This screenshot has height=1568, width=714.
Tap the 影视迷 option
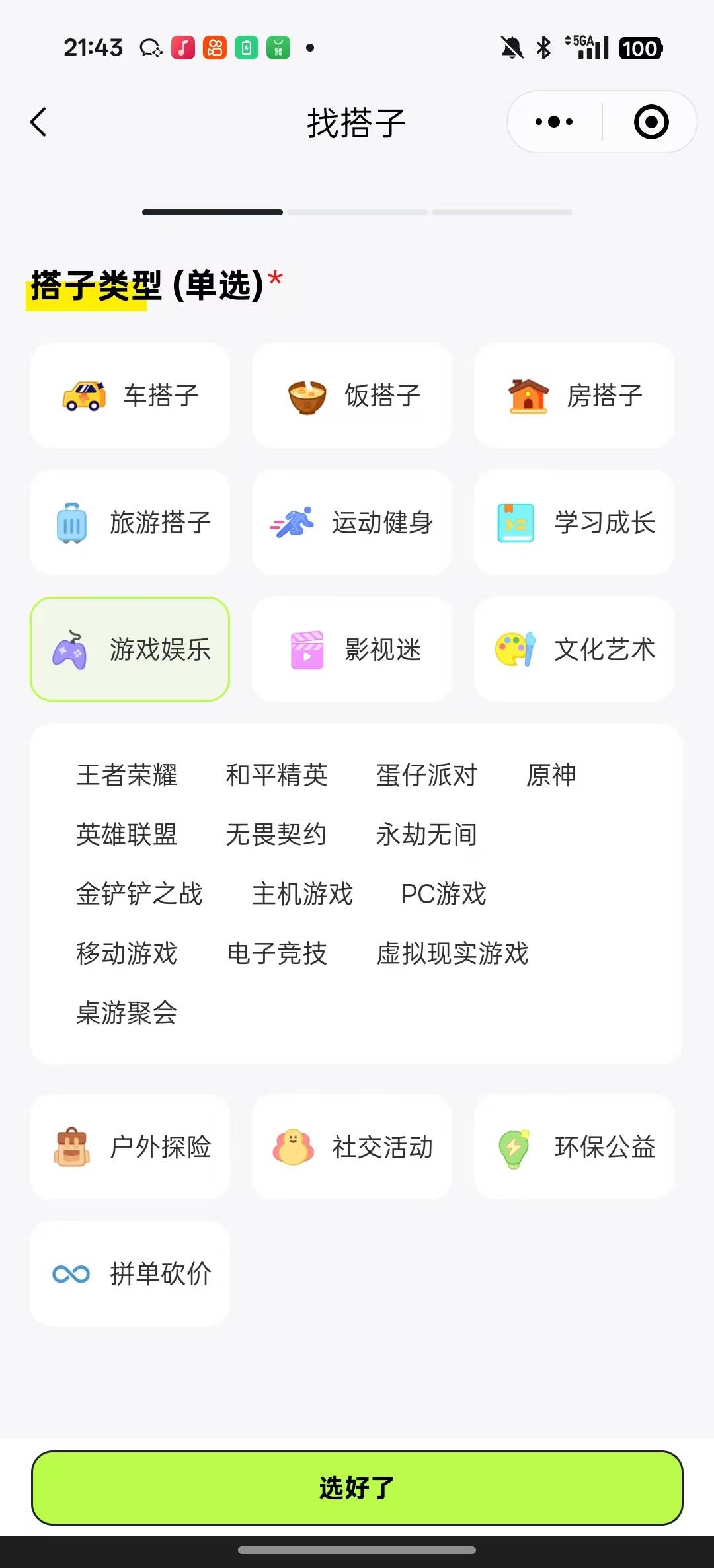pos(352,649)
